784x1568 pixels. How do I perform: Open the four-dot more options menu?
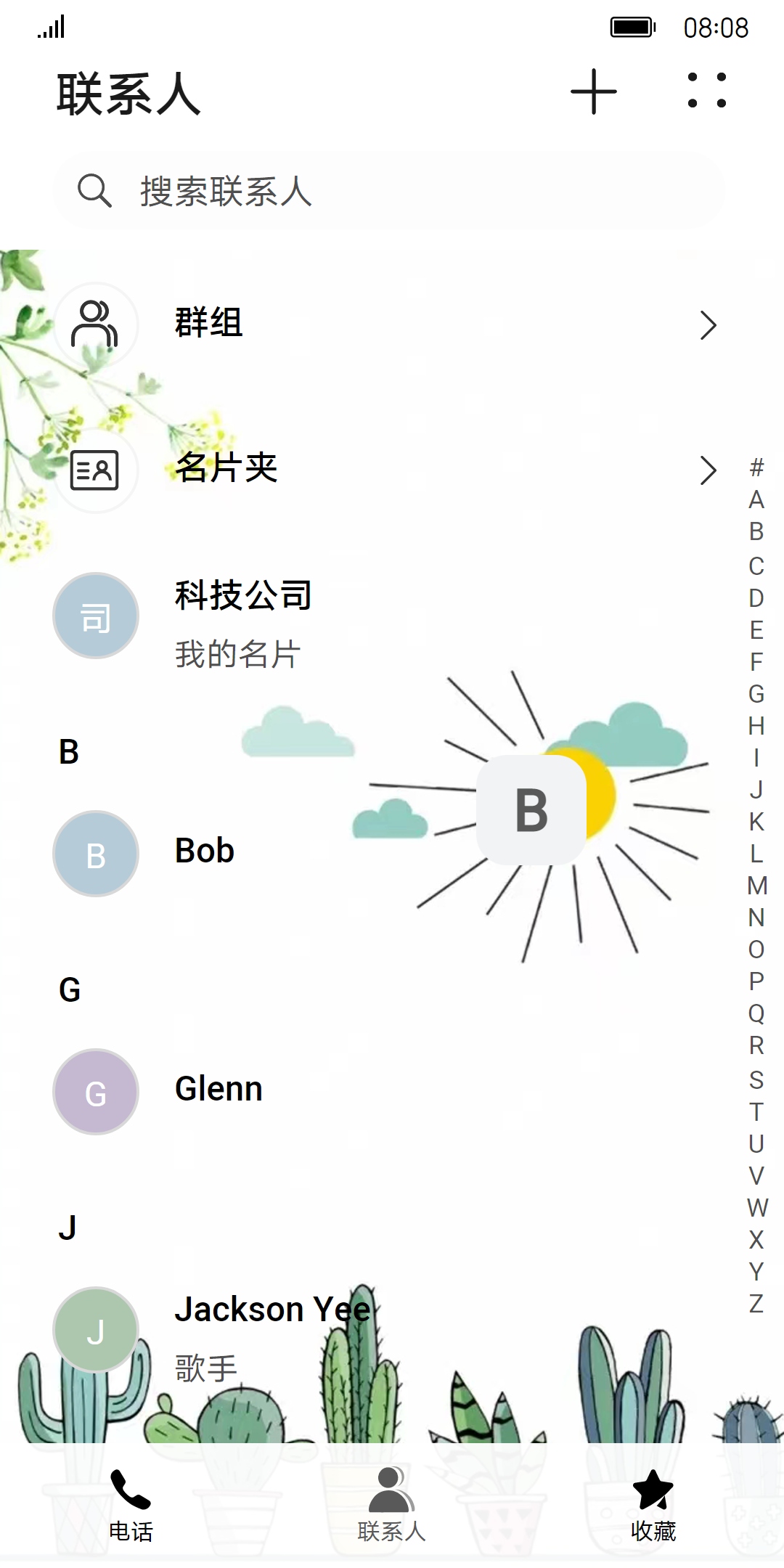[706, 91]
